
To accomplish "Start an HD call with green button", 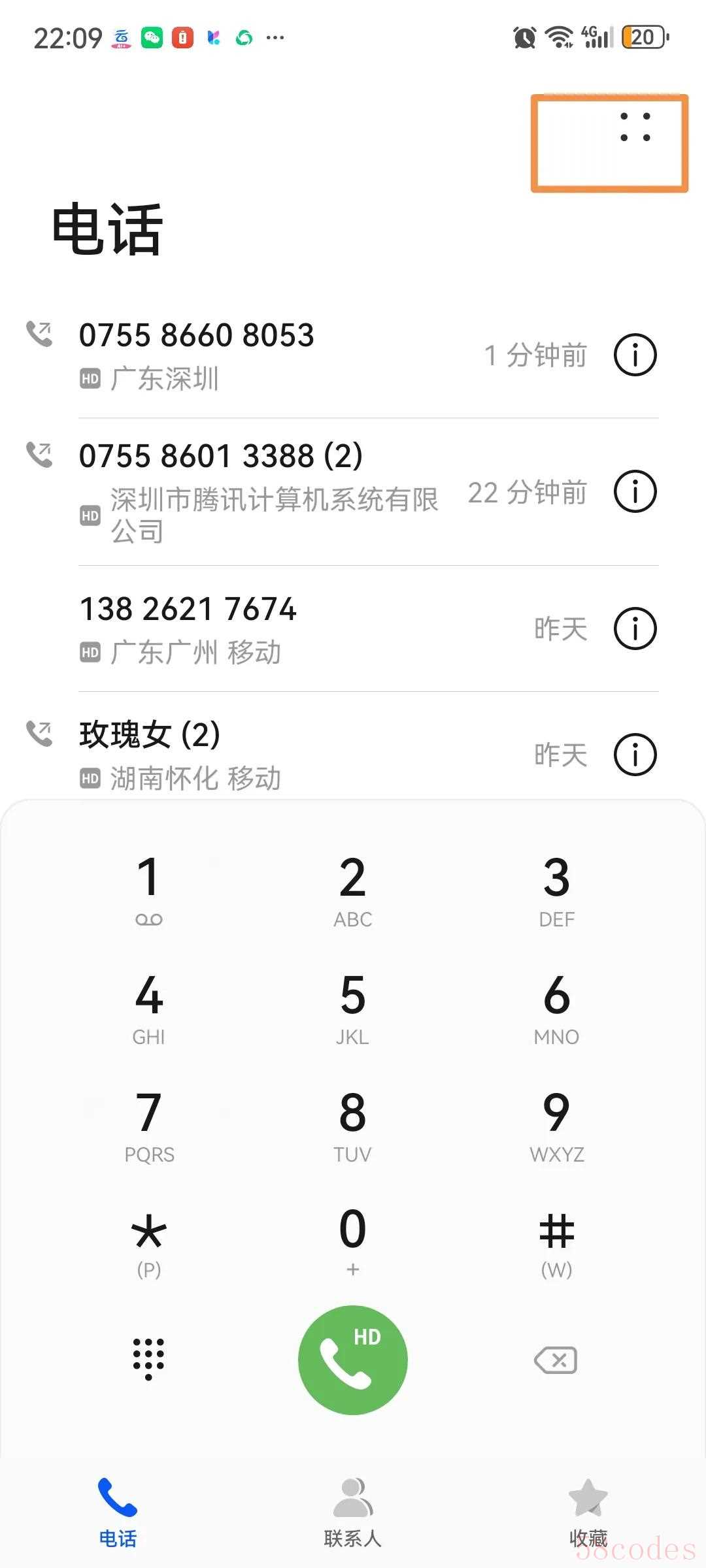I will pyautogui.click(x=353, y=1360).
